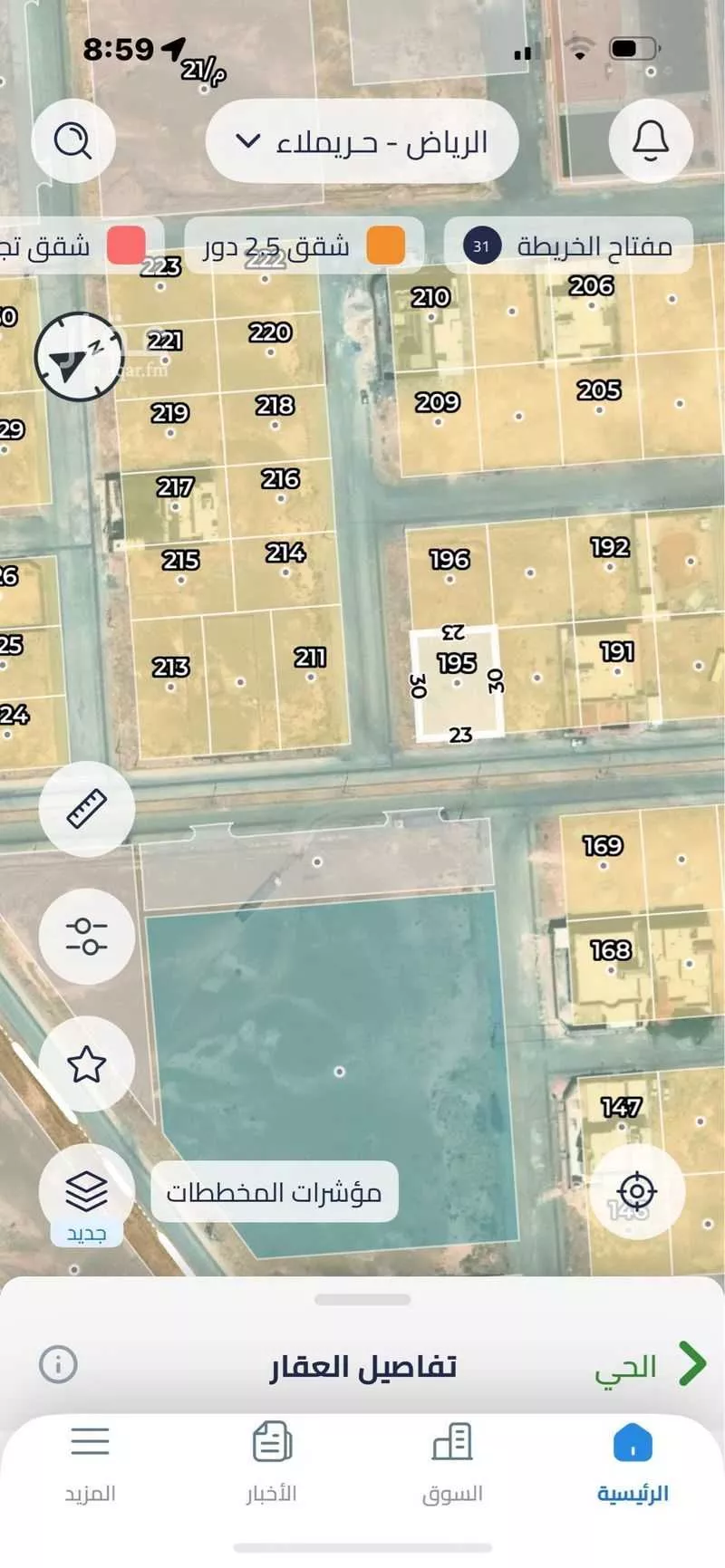This screenshot has width=725, height=1568.
Task: Open favorites star button
Action: tap(87, 1063)
